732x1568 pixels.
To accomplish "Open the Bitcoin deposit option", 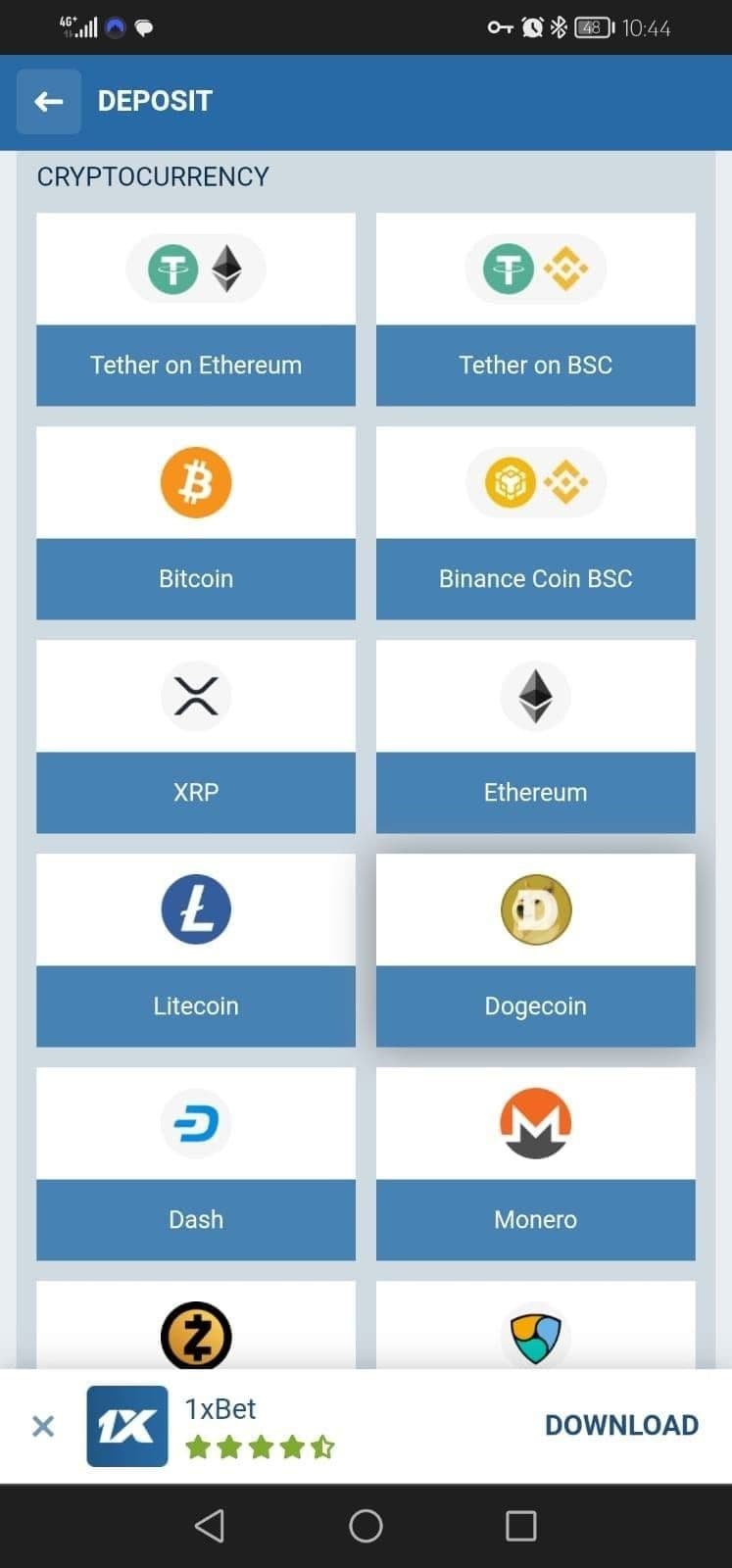I will coord(195,522).
